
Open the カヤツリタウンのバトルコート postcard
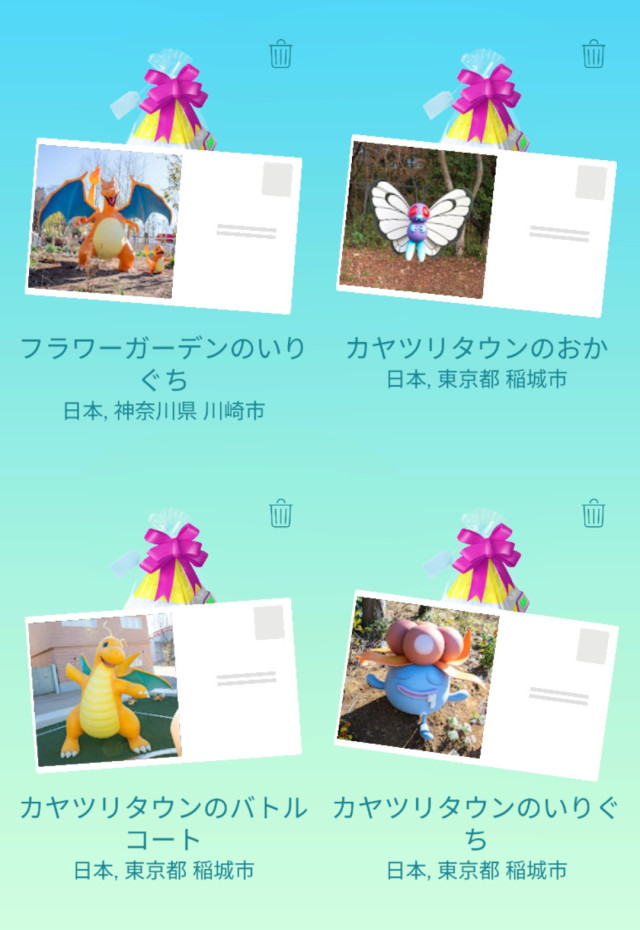click(x=165, y=685)
